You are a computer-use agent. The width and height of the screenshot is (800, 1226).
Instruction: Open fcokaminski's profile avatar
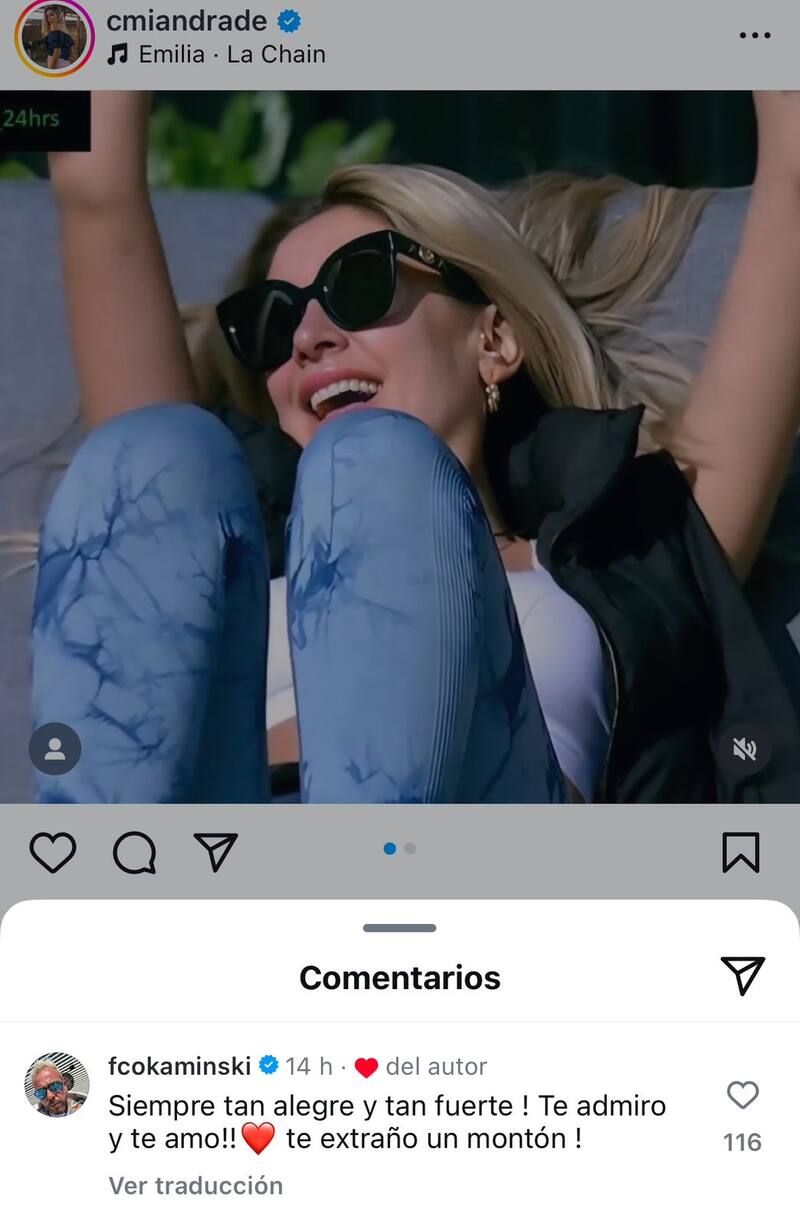point(56,1084)
